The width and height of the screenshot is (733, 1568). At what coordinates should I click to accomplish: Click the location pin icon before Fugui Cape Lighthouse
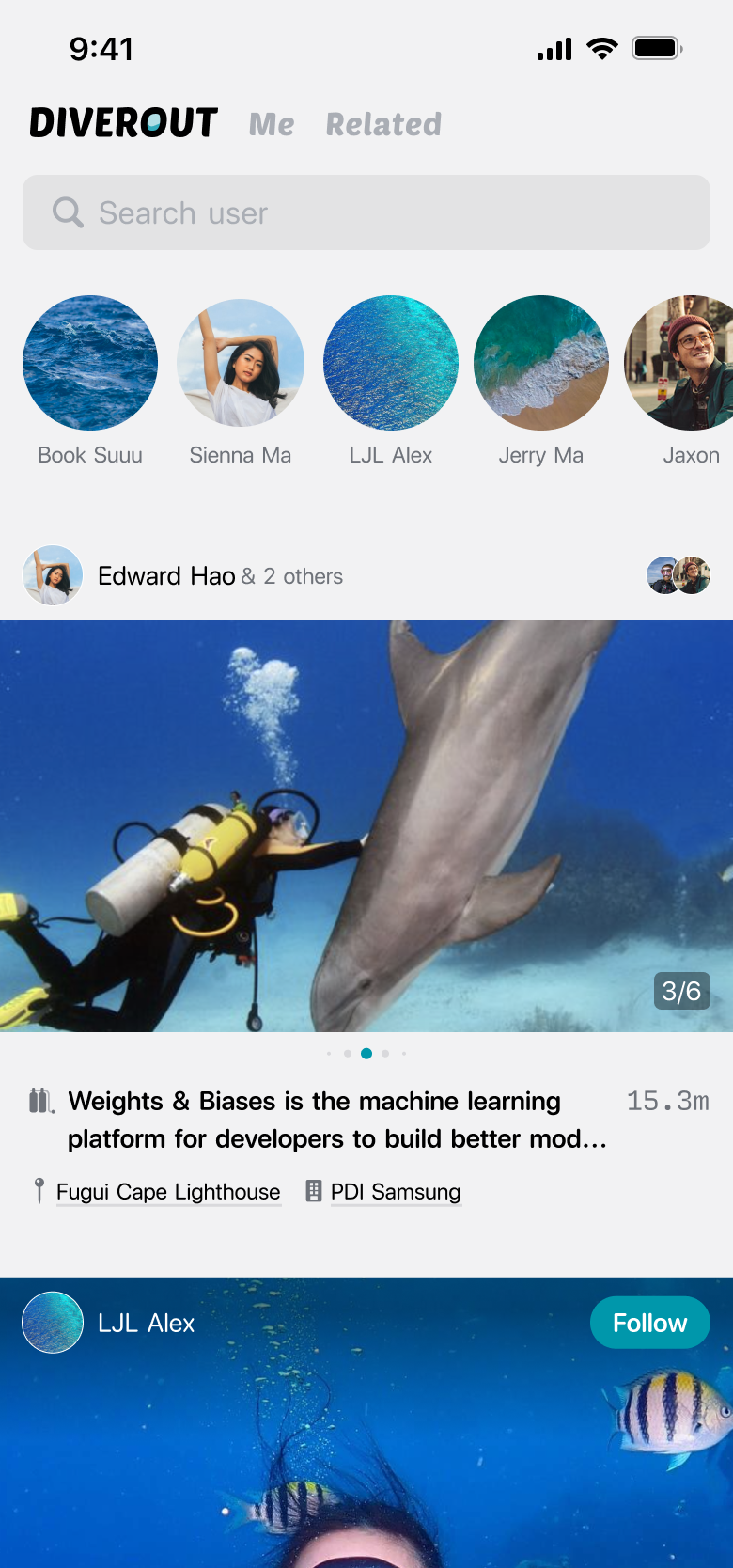pyautogui.click(x=39, y=1191)
